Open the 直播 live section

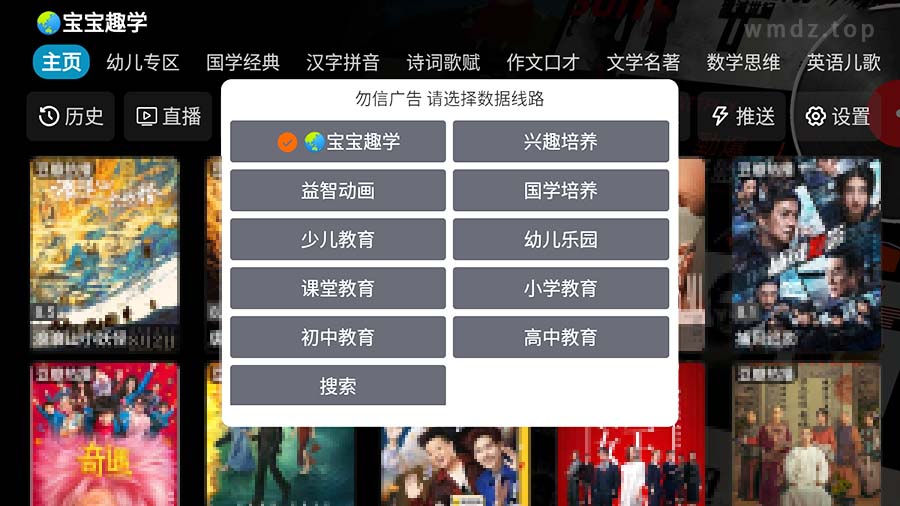(x=168, y=117)
